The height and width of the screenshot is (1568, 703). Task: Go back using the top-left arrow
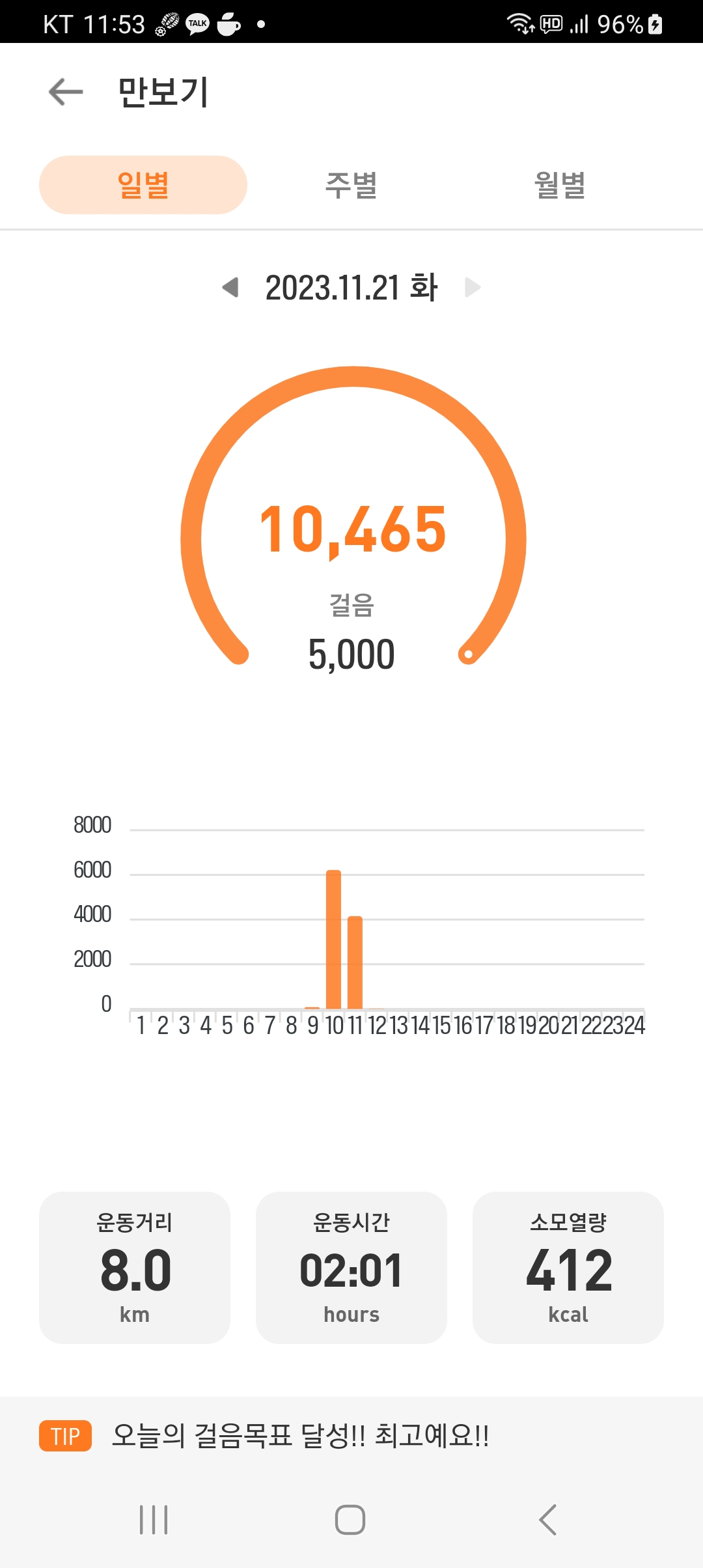(x=66, y=91)
